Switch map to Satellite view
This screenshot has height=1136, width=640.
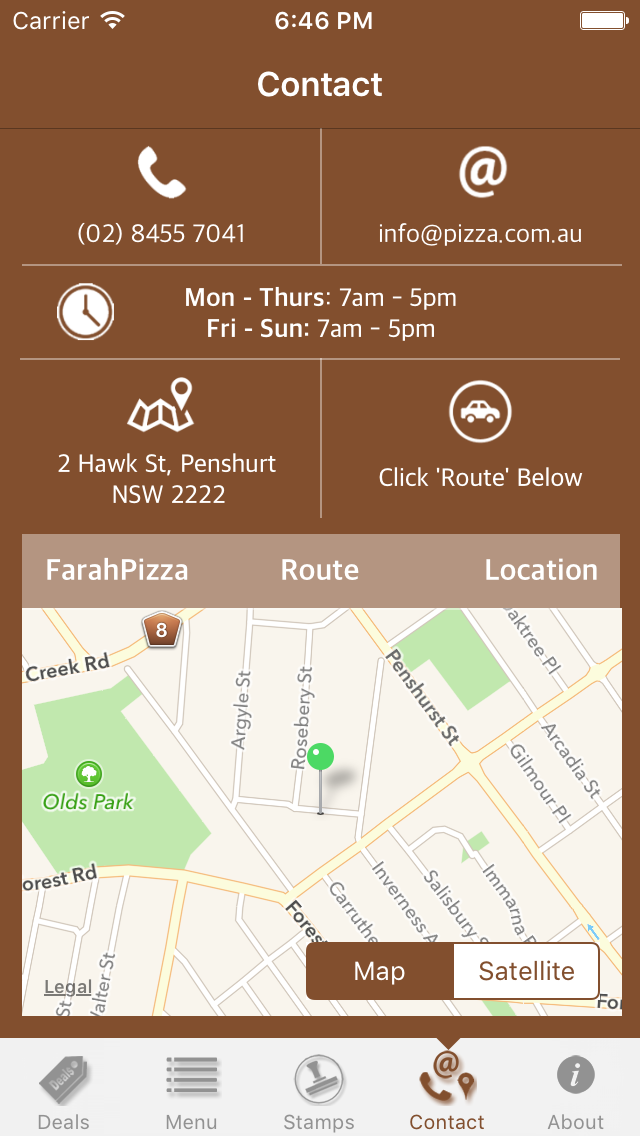pos(526,971)
